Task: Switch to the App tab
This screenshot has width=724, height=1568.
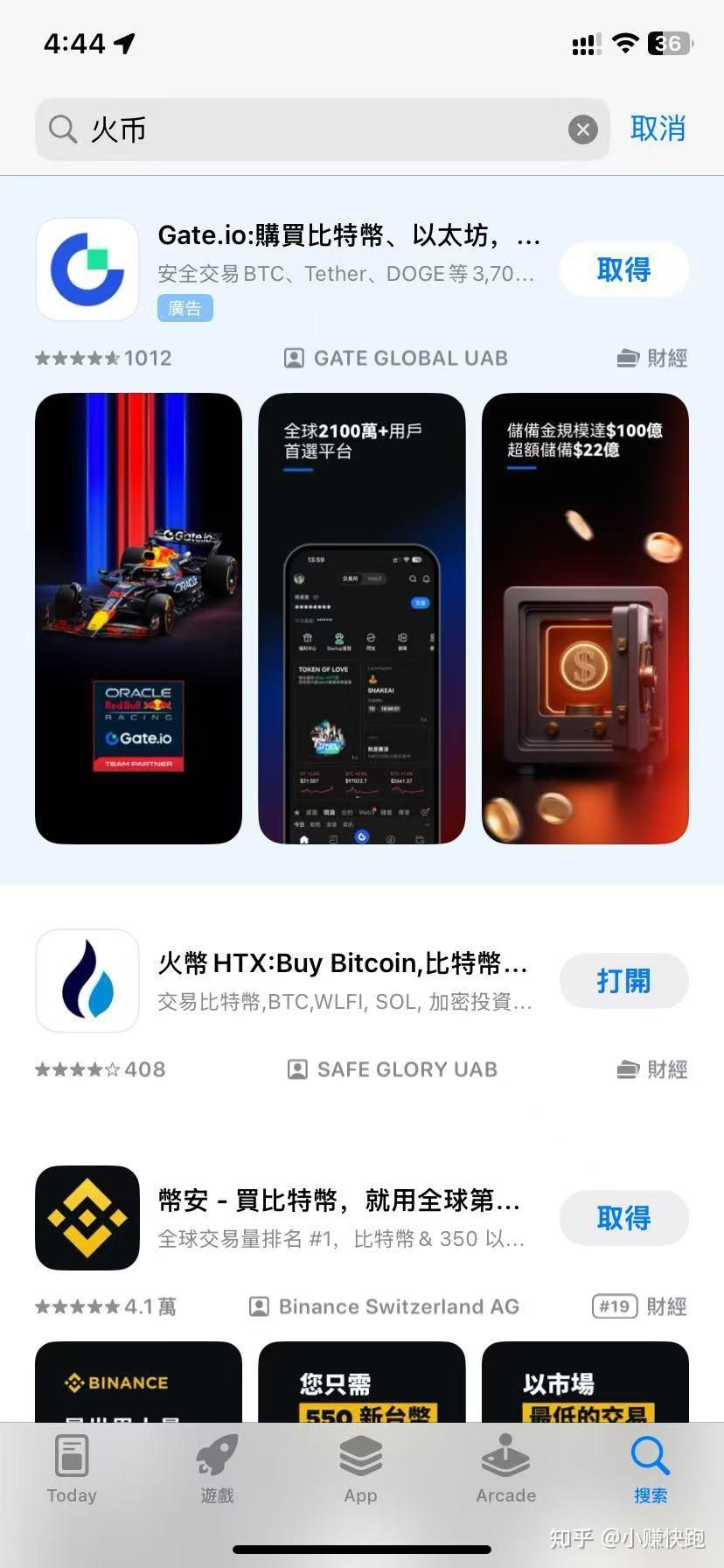Action: 361,1469
